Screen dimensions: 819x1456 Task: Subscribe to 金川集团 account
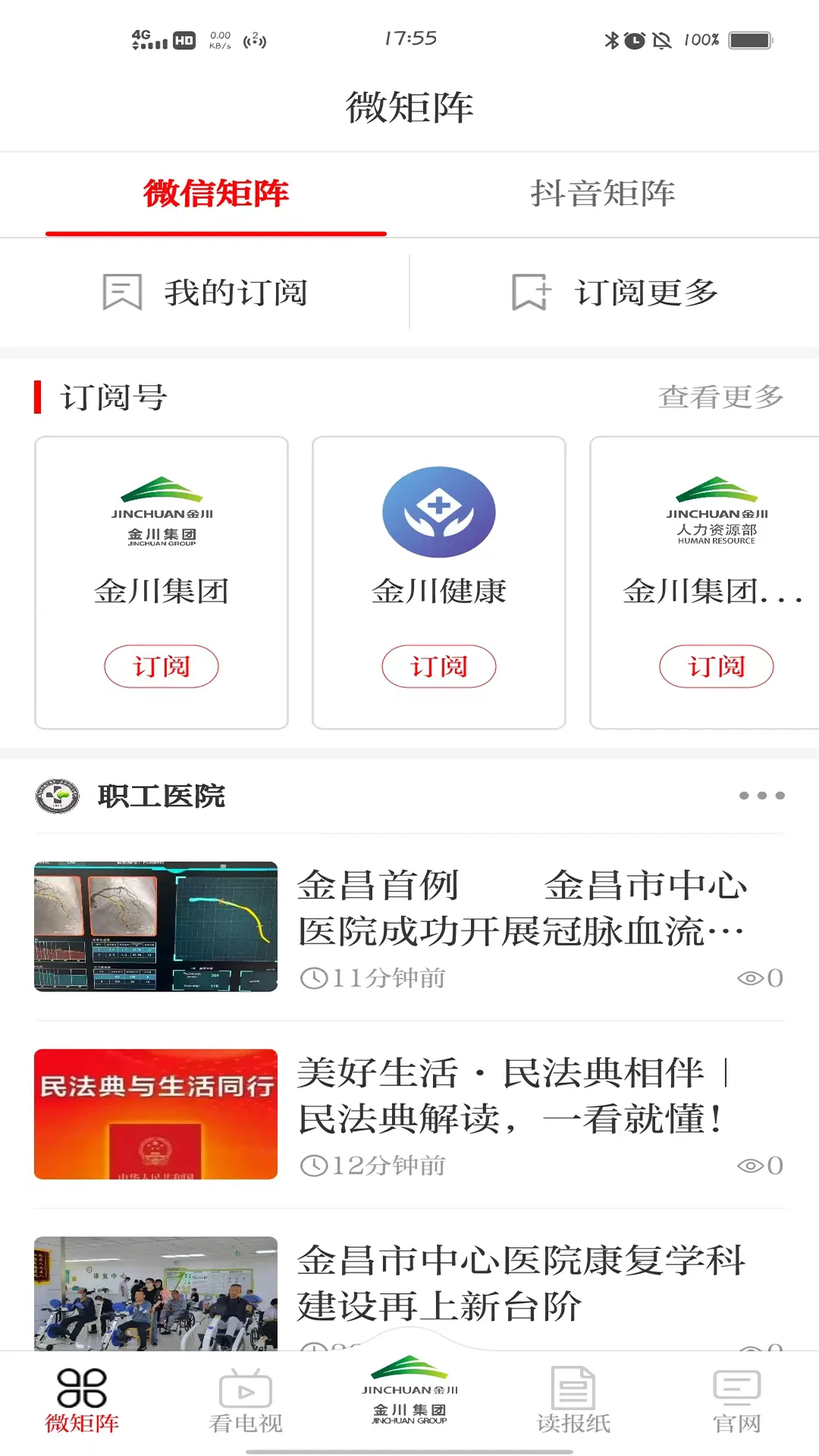(160, 666)
